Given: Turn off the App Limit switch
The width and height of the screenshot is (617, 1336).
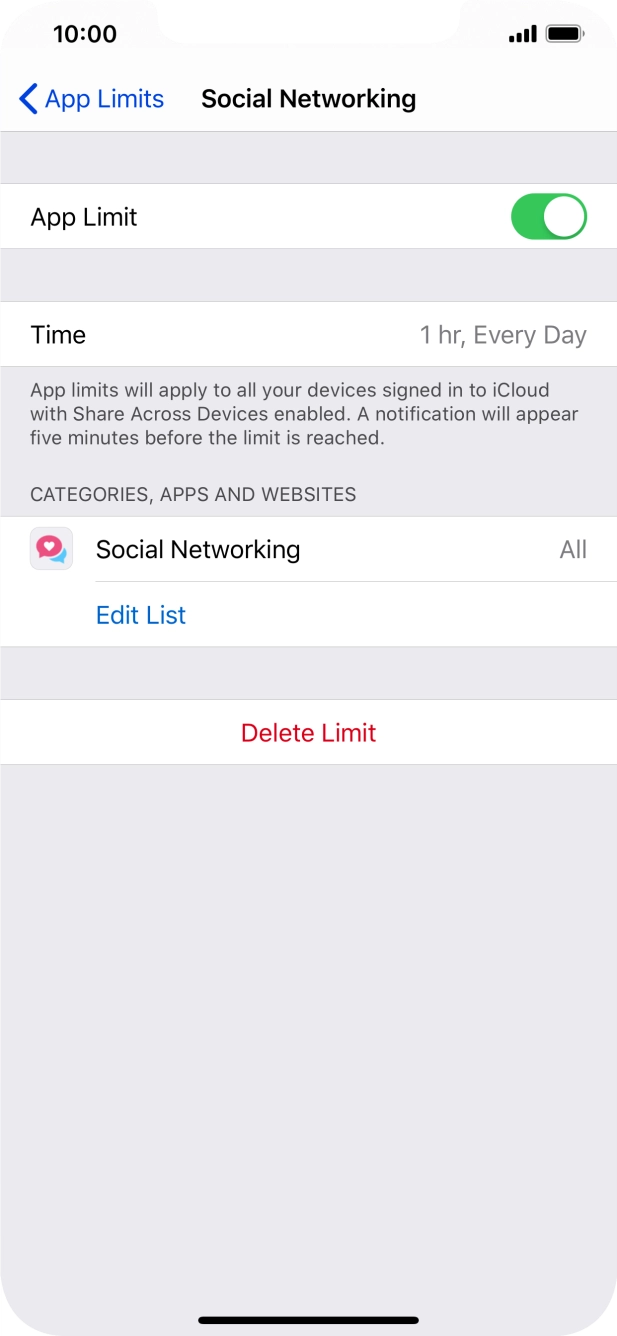Looking at the screenshot, I should (x=548, y=217).
